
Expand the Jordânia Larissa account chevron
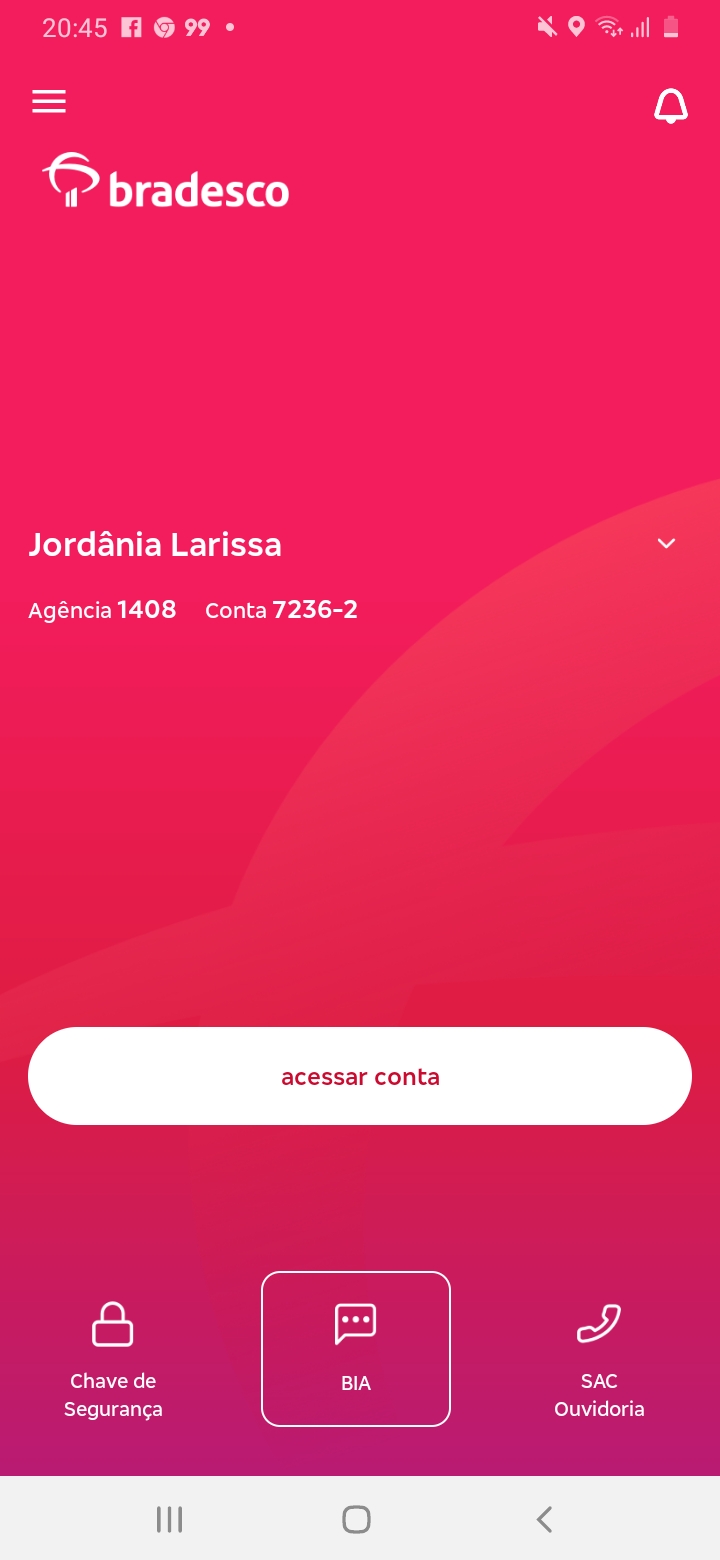coord(667,543)
